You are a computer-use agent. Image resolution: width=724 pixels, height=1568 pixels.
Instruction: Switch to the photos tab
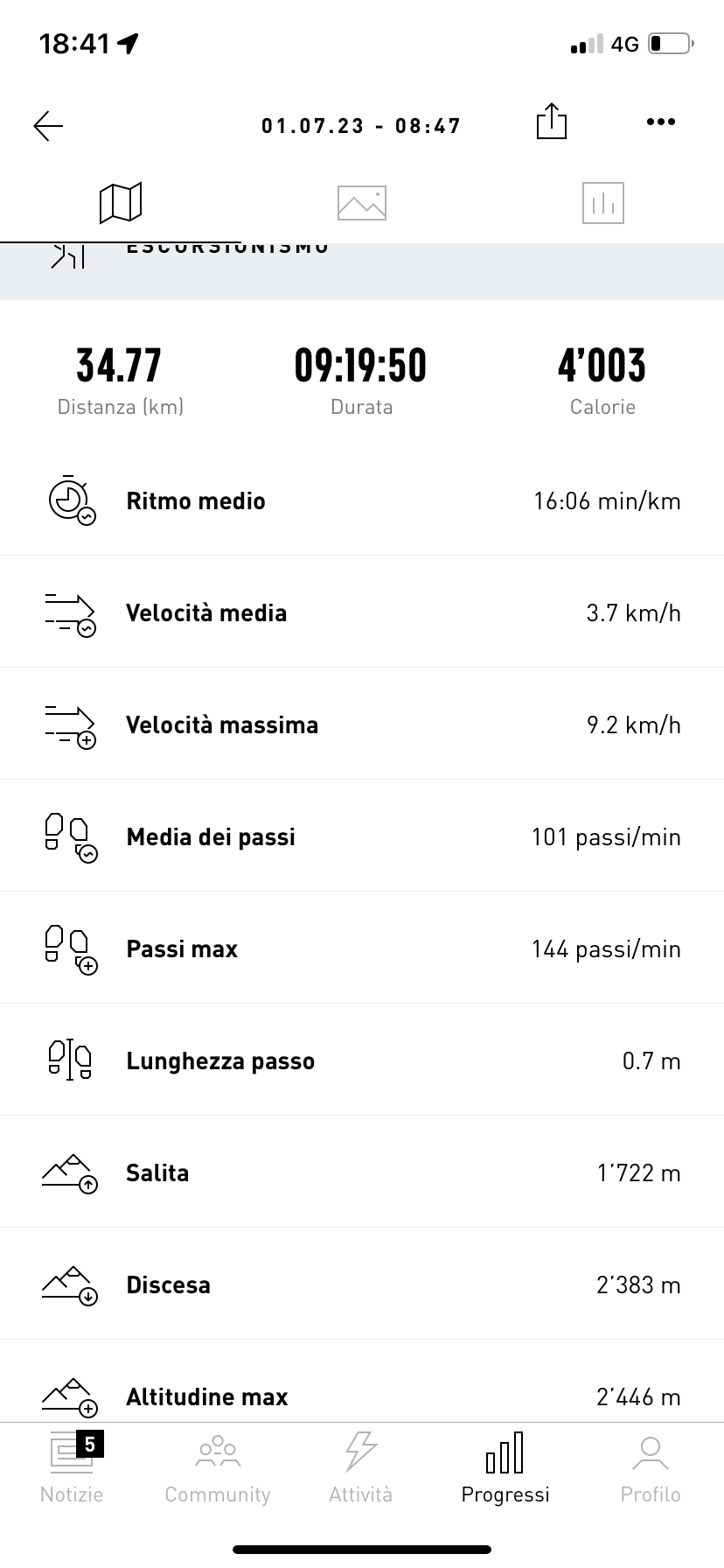362,203
